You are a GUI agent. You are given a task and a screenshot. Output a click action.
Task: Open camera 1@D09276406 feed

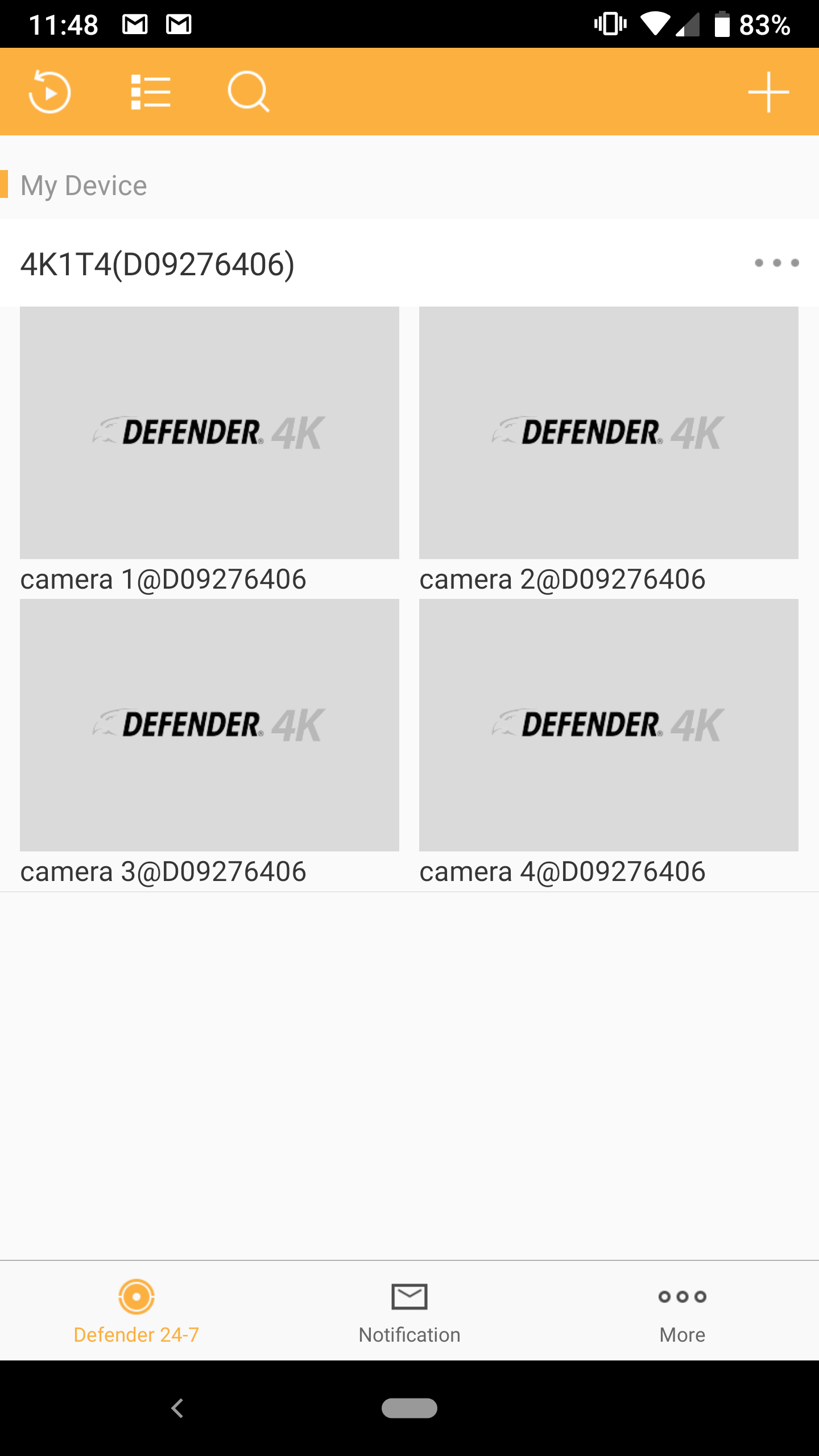click(209, 433)
